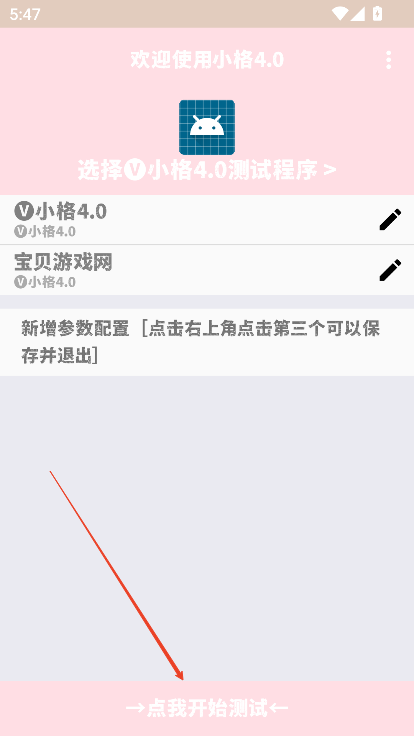Add a new config via 新增参数配置

[207, 342]
